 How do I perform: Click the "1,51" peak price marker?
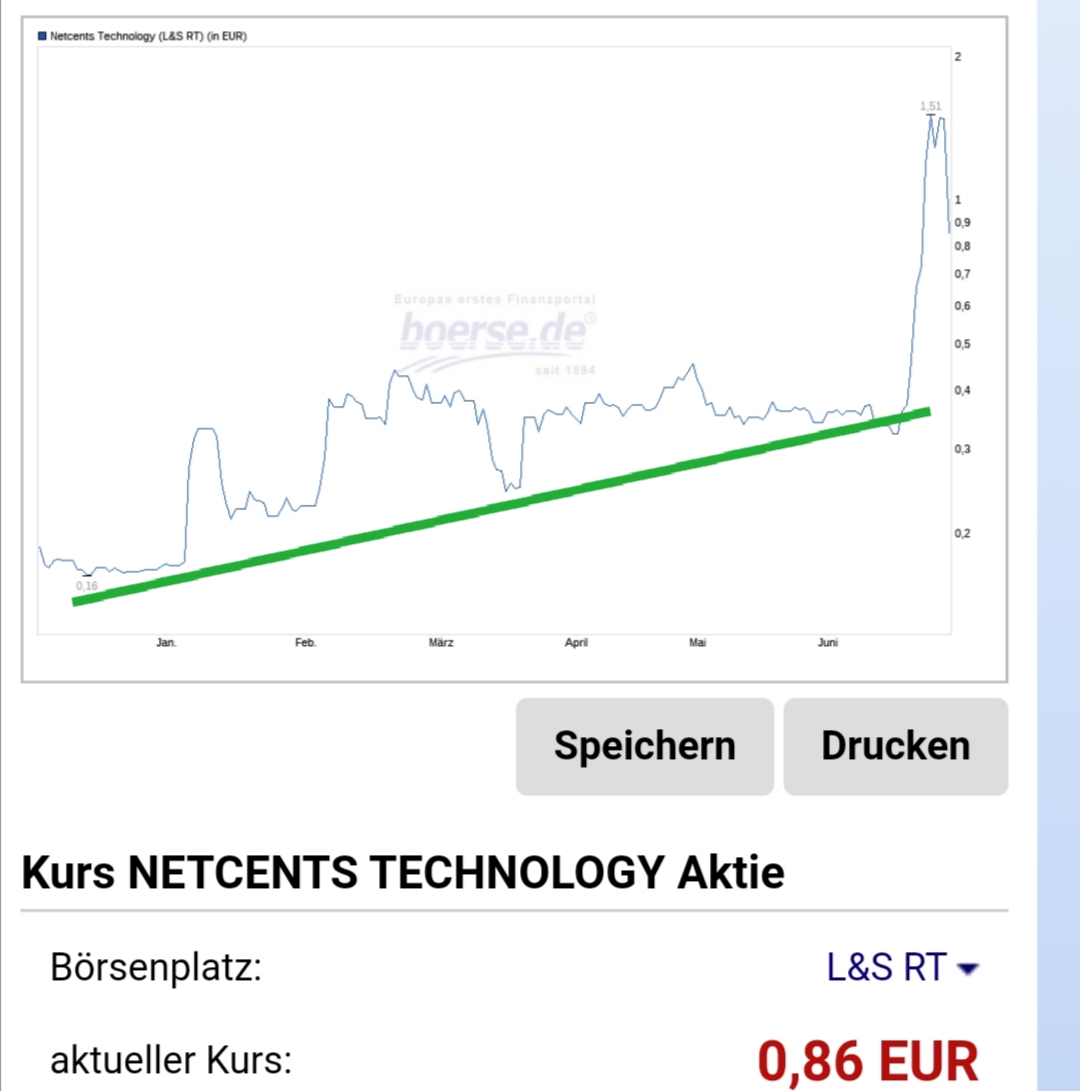coord(929,105)
